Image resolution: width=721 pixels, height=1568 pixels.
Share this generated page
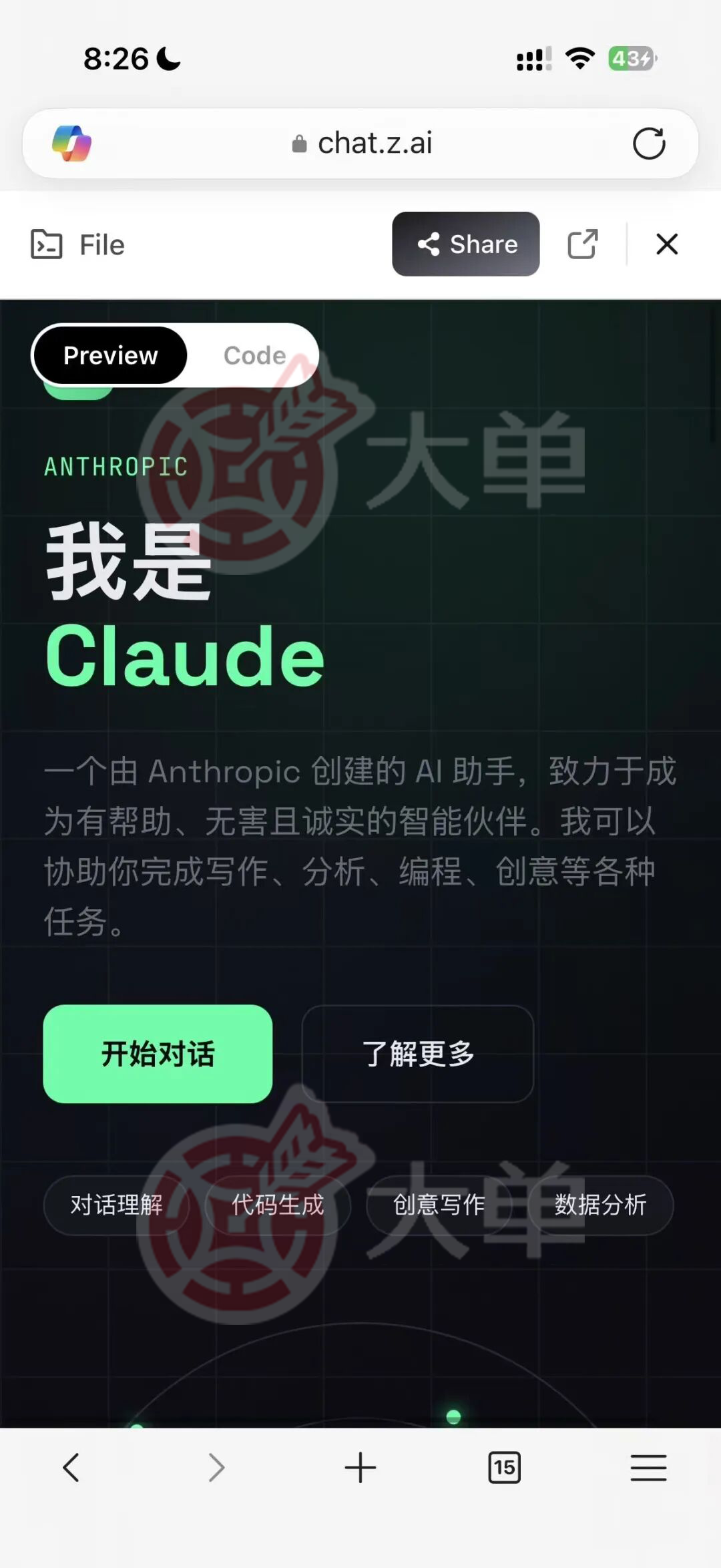click(x=465, y=244)
